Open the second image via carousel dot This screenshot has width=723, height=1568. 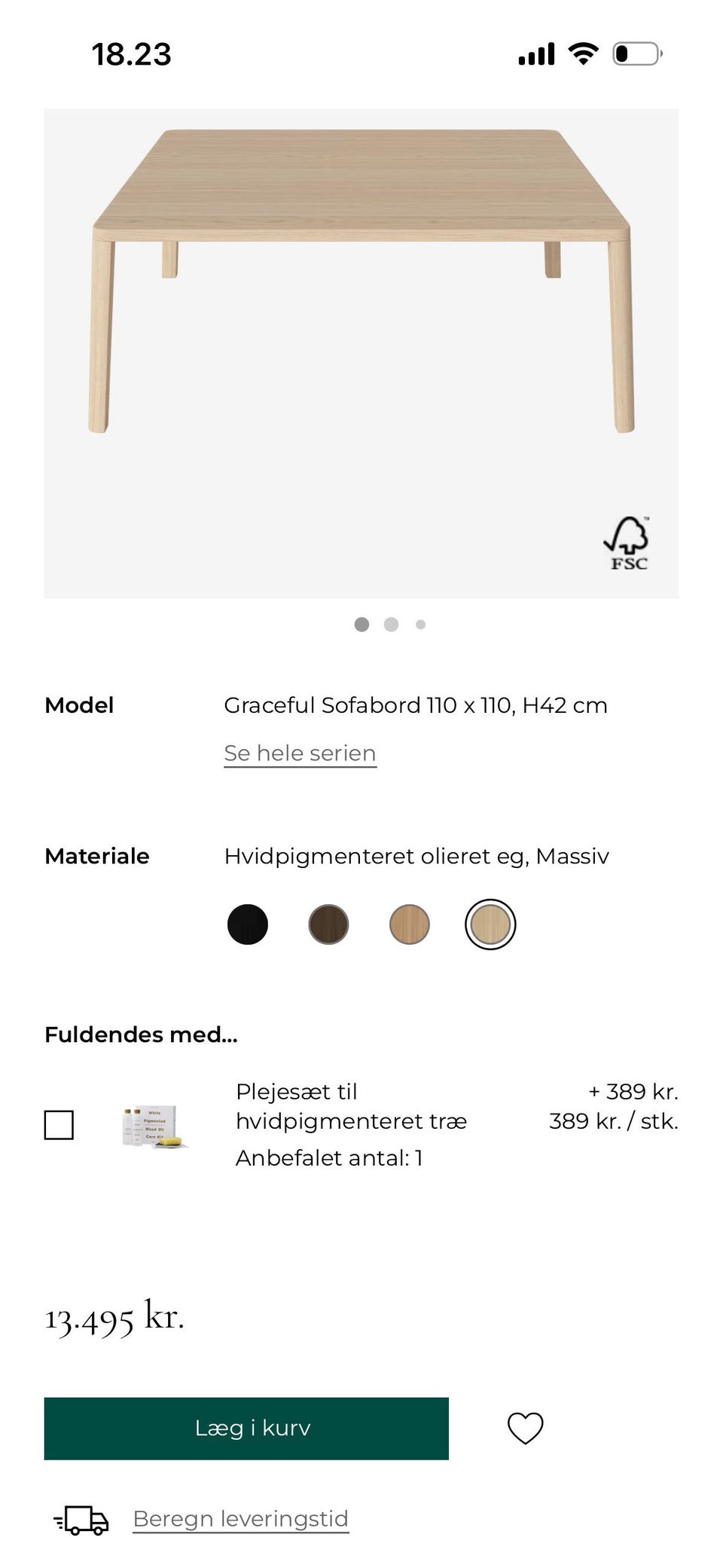391,625
